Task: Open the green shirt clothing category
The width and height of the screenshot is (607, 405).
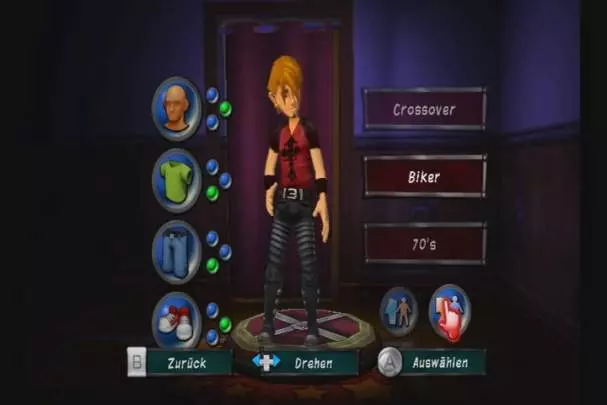Action: point(176,179)
